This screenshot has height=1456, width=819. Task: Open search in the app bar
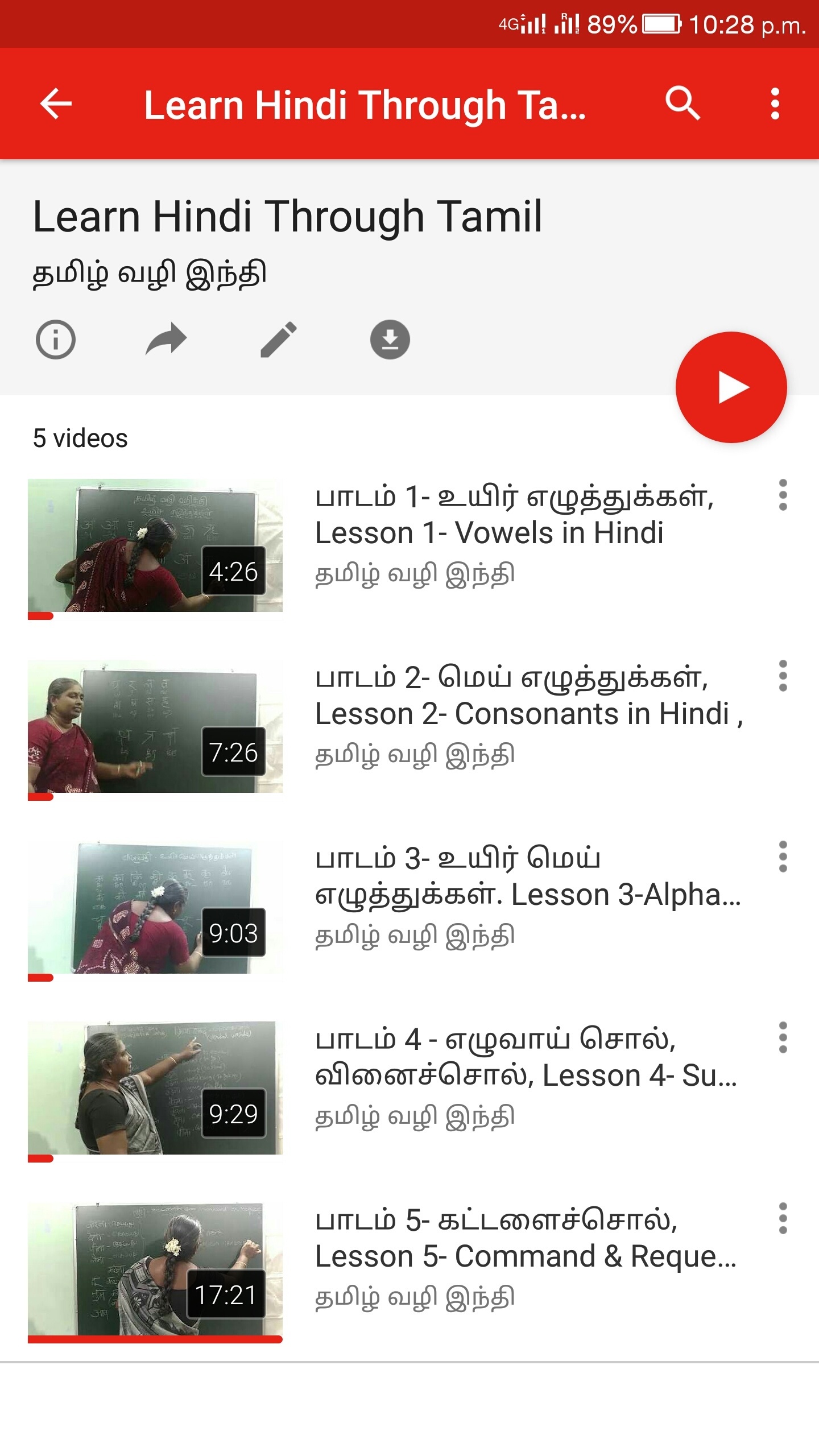click(682, 104)
